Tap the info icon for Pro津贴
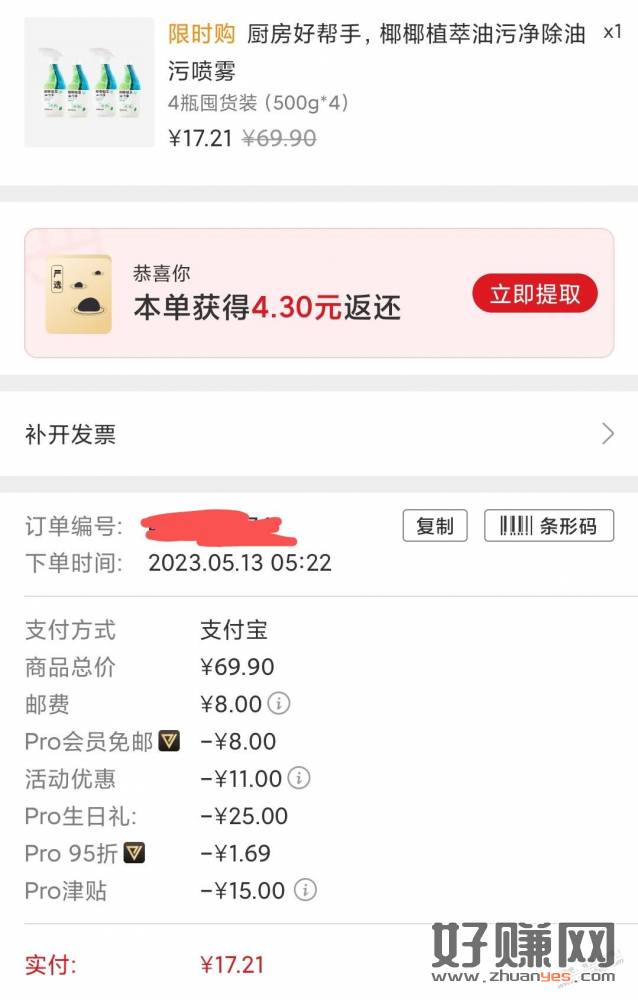The height and width of the screenshot is (1000, 638). coord(306,890)
